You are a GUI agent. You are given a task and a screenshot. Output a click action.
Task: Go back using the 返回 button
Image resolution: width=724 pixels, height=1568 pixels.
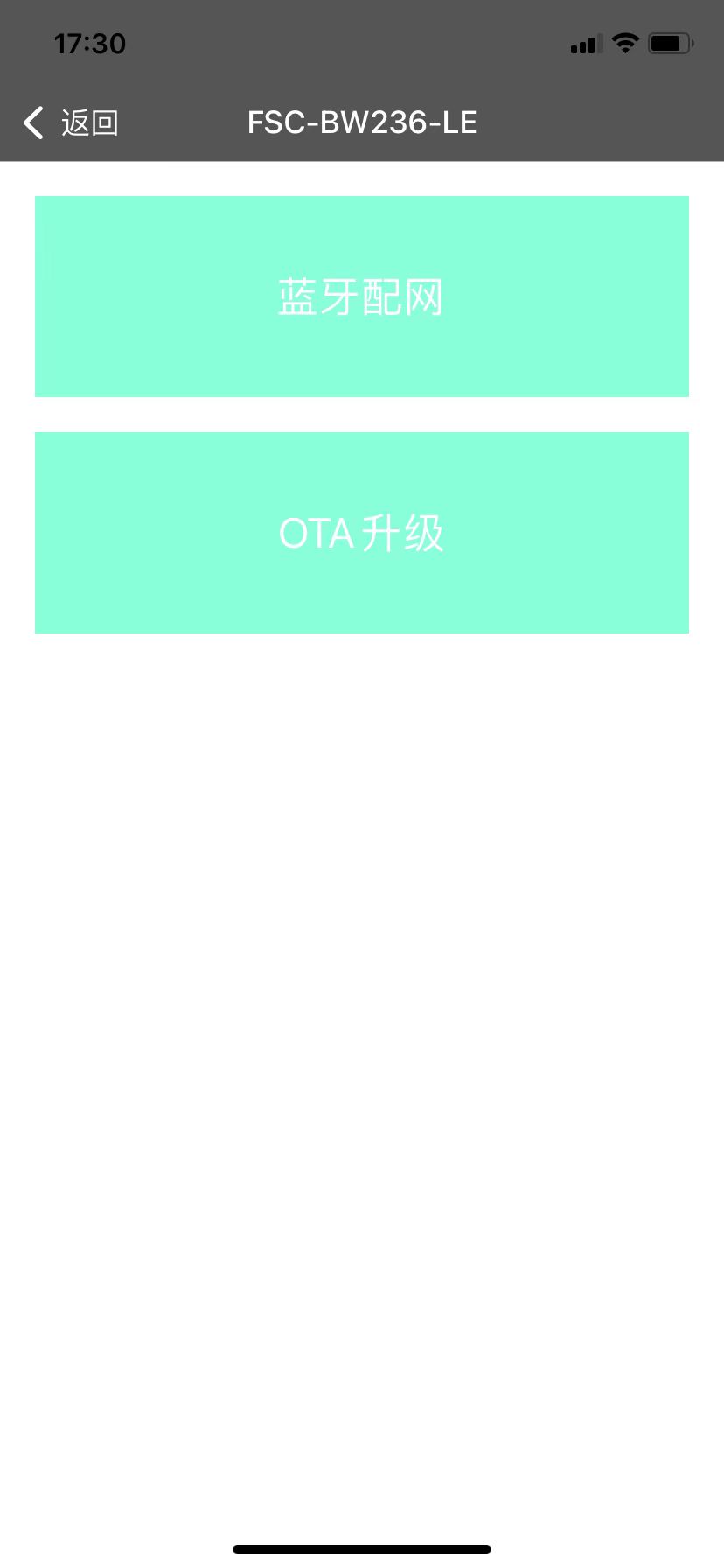pos(71,122)
